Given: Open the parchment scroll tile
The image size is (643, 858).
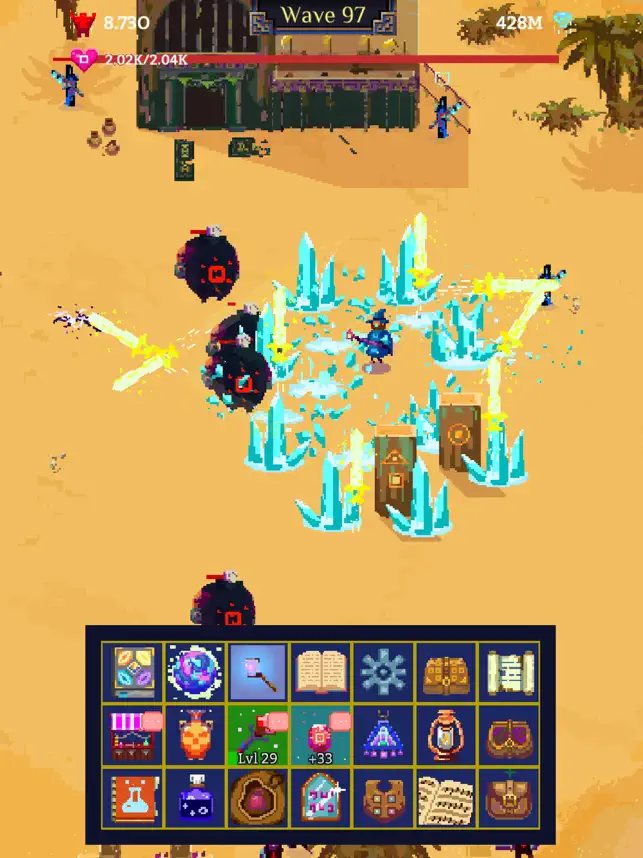Looking at the screenshot, I should point(510,671).
